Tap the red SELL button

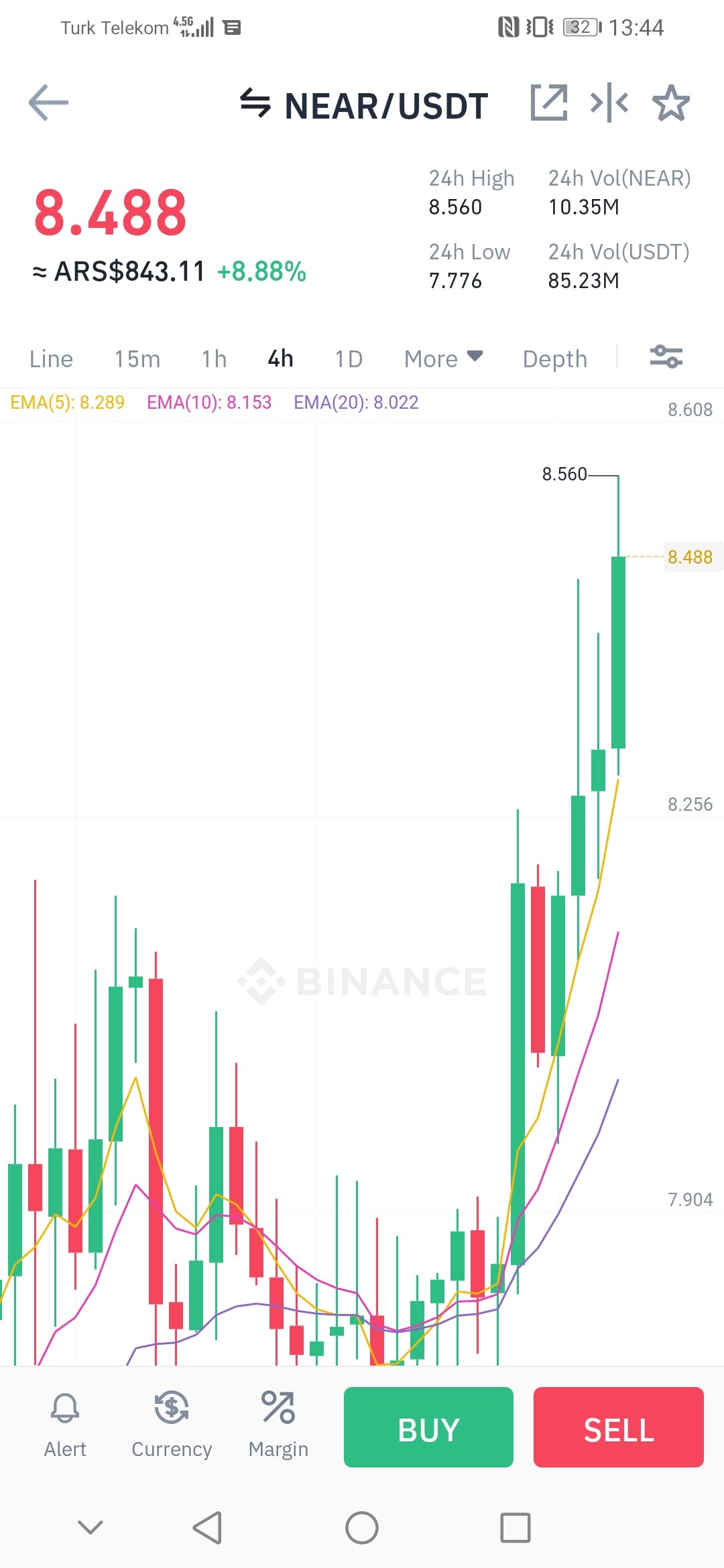(619, 1427)
